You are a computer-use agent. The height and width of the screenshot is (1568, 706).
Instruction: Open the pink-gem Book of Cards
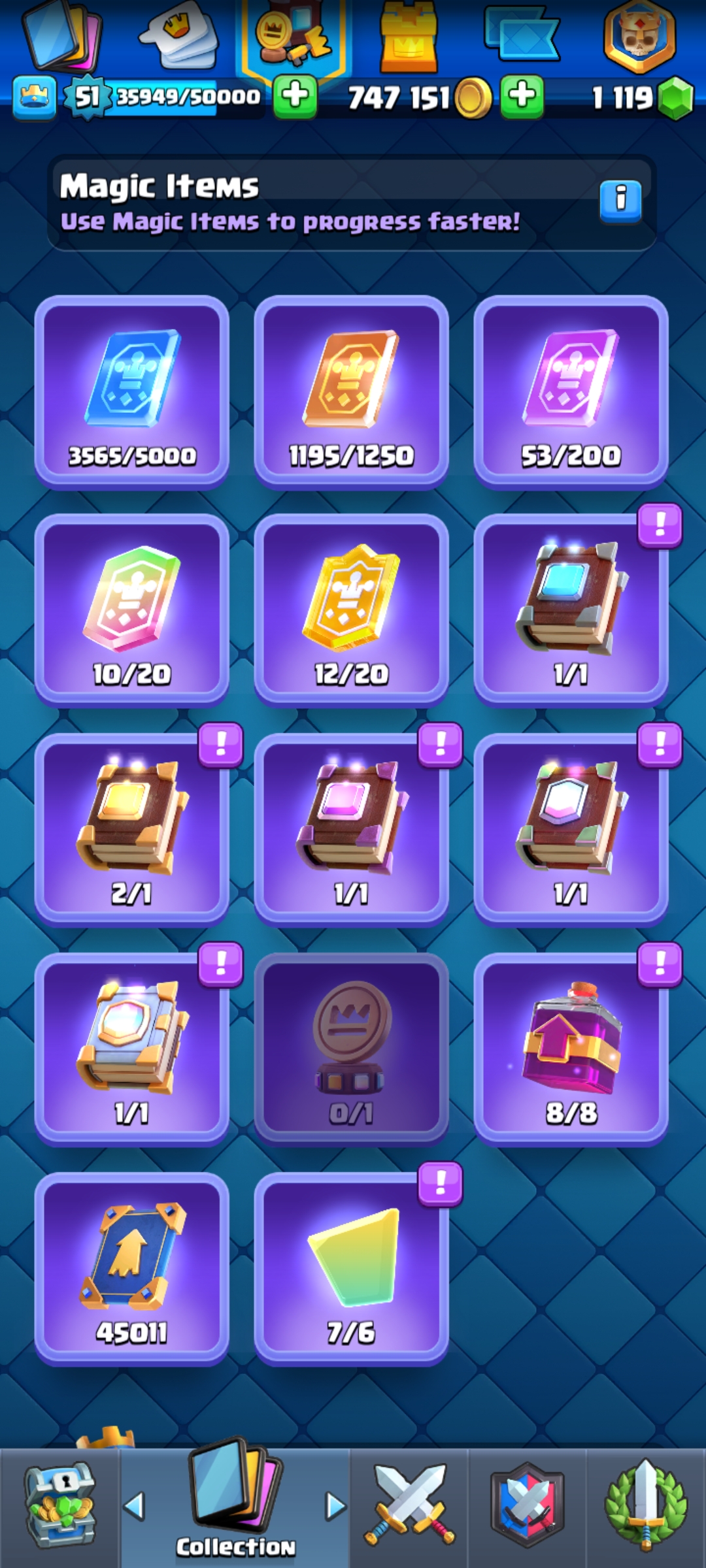(x=352, y=830)
